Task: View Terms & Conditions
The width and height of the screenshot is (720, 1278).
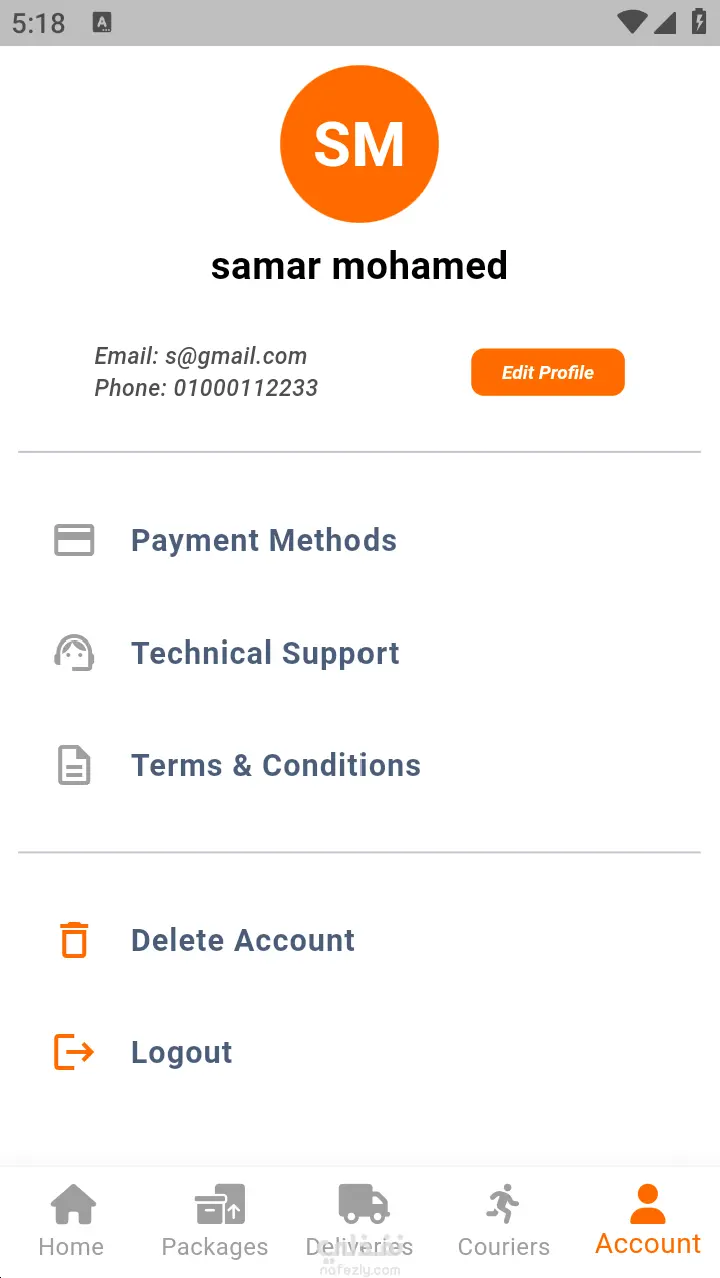Action: [275, 765]
